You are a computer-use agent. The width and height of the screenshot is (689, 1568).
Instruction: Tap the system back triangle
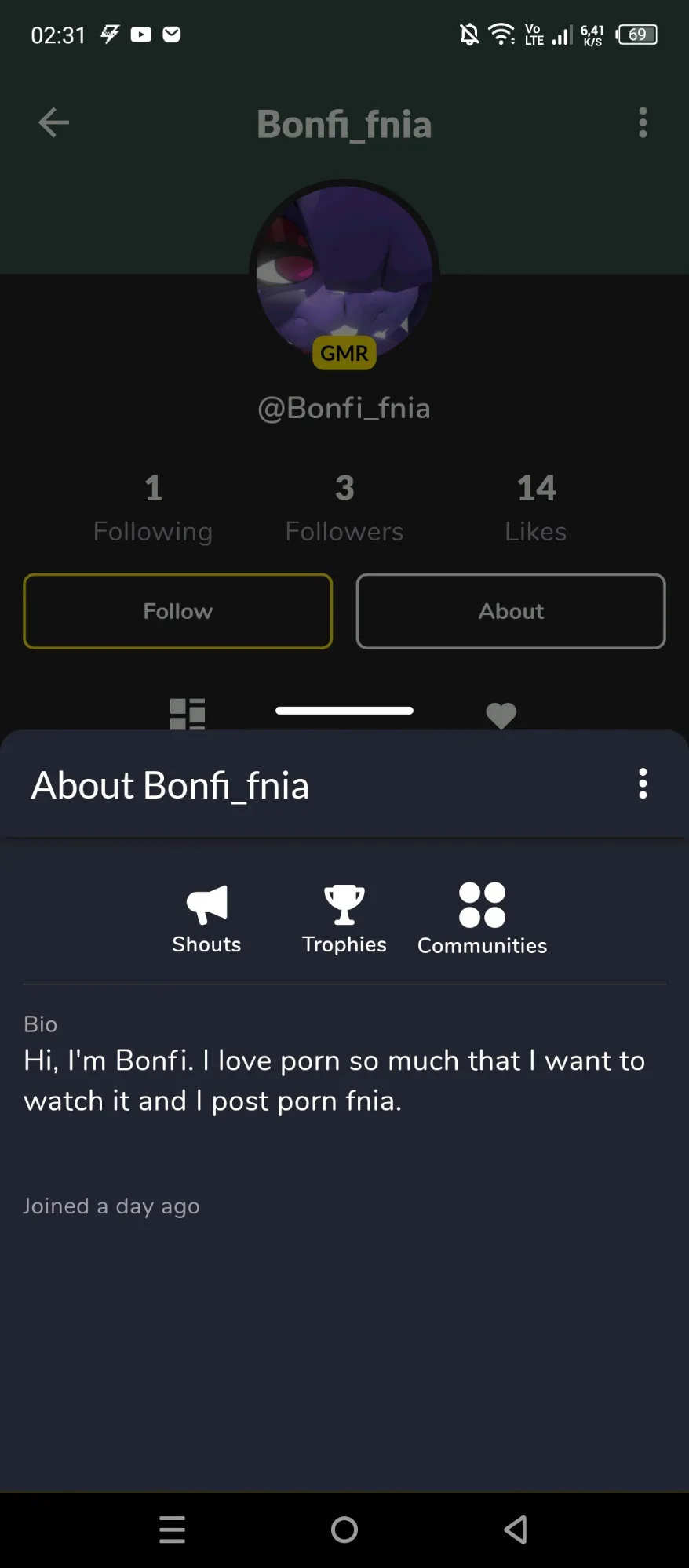pos(516,1530)
